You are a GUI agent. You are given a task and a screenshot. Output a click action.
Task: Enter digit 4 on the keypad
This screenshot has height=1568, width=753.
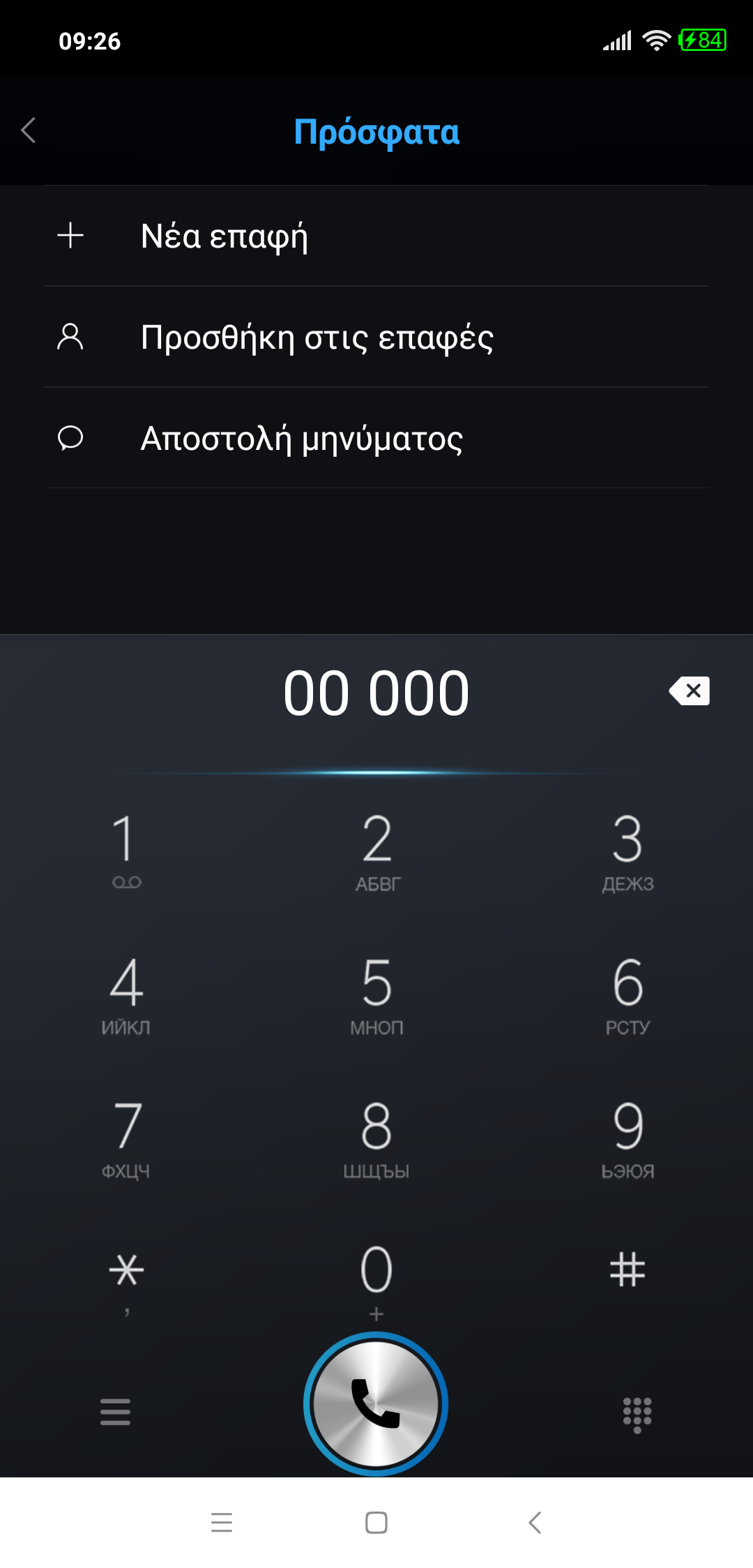[125, 994]
